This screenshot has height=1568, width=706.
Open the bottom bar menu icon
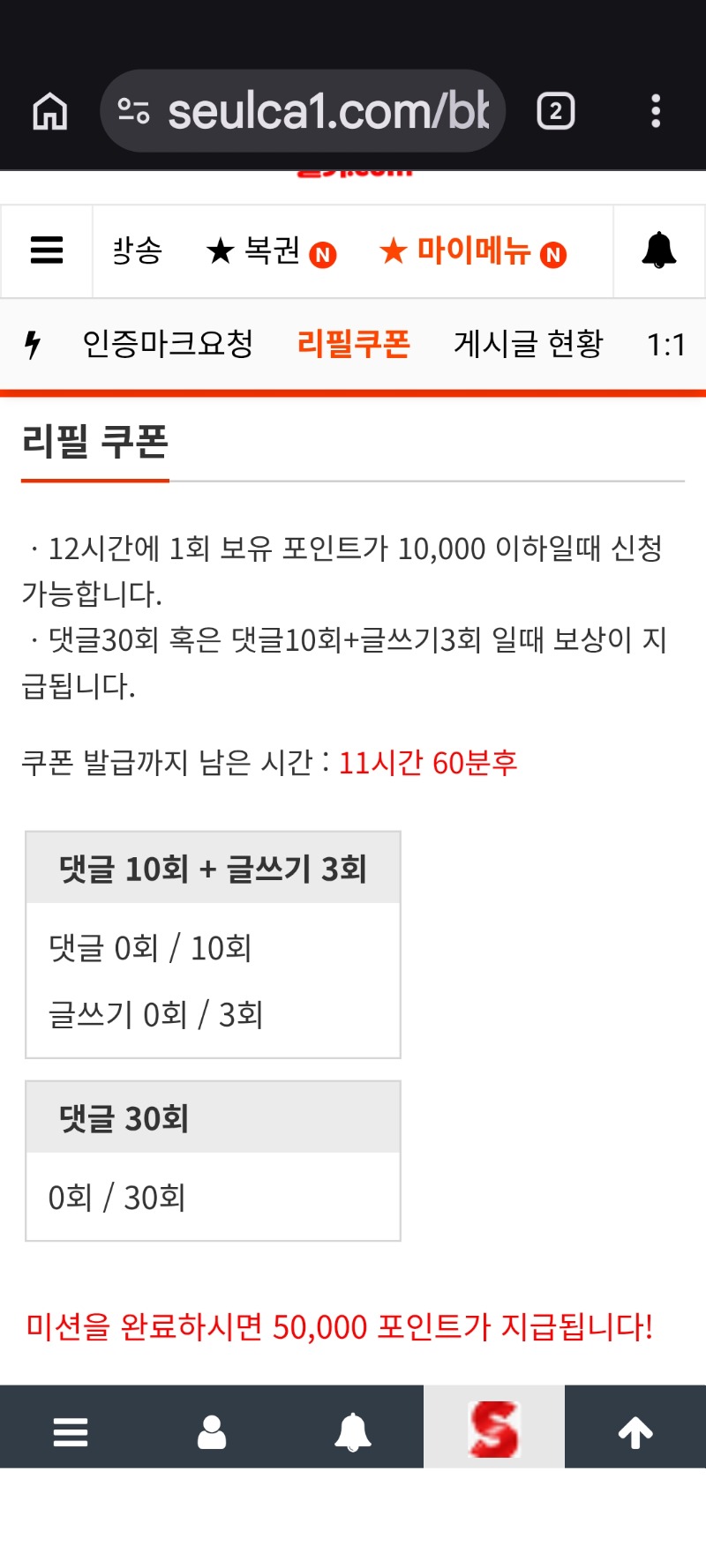pyautogui.click(x=71, y=1432)
